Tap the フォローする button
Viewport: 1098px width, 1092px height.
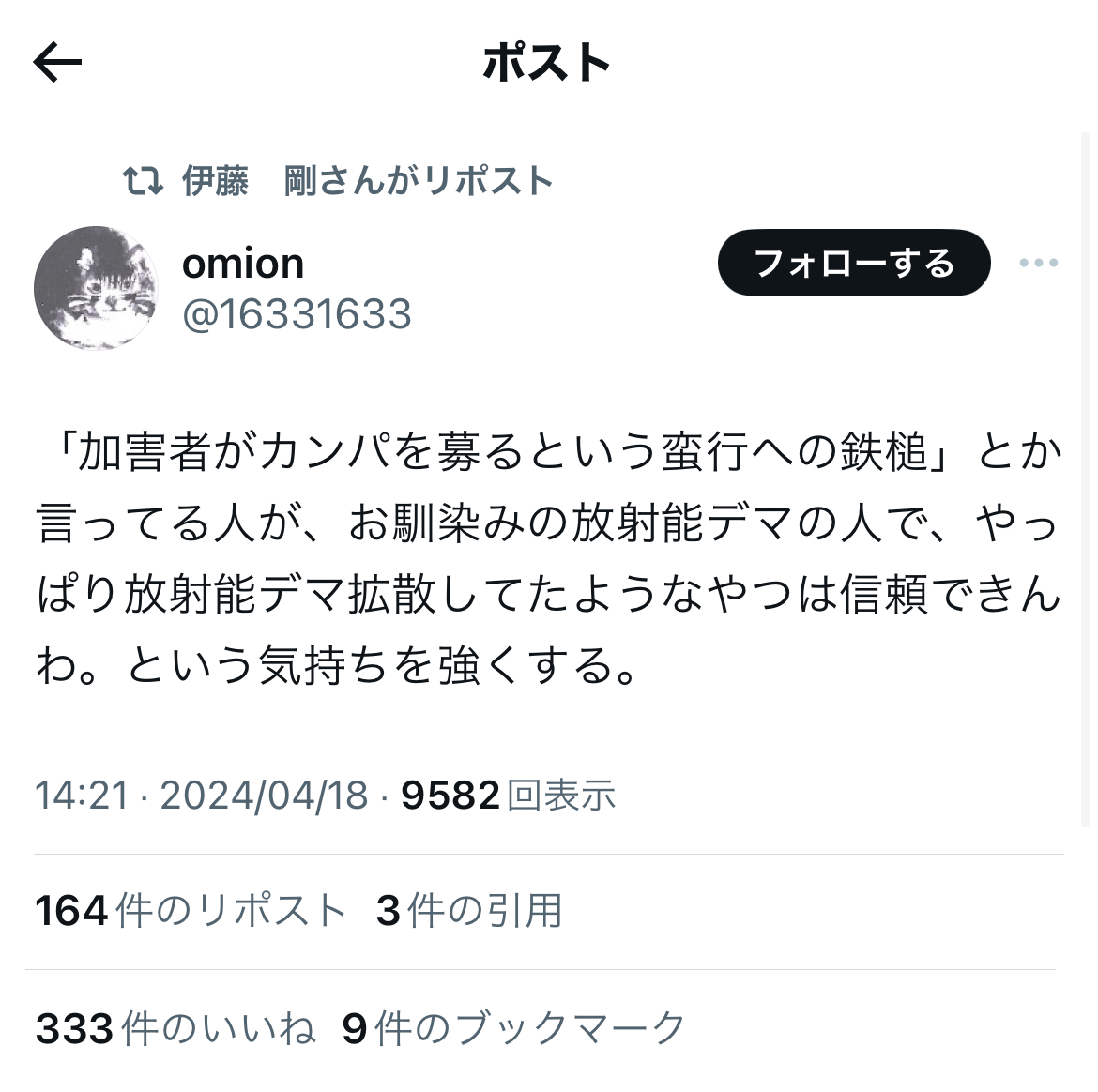(x=854, y=263)
